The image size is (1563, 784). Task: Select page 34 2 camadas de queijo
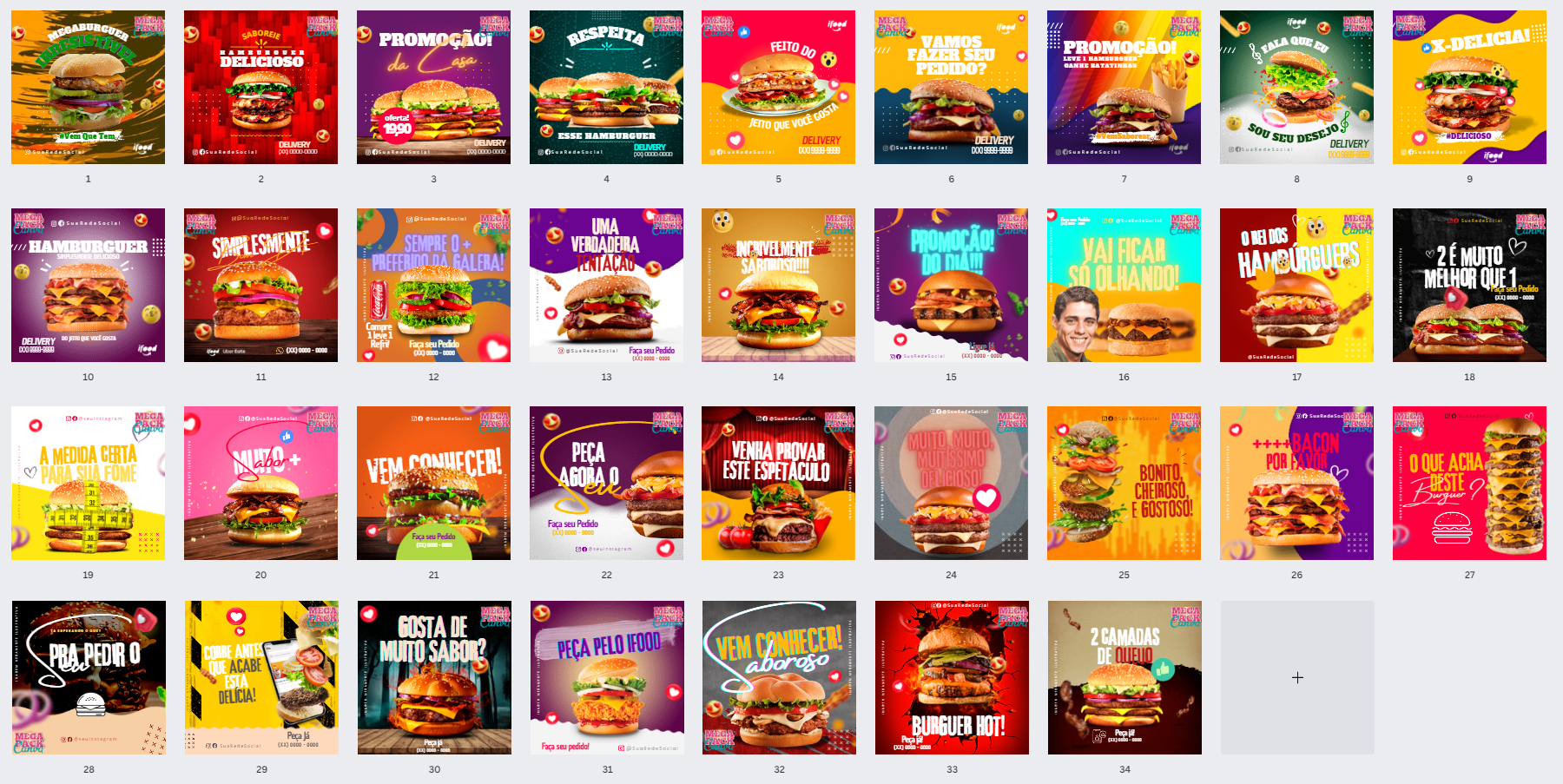coord(1124,677)
